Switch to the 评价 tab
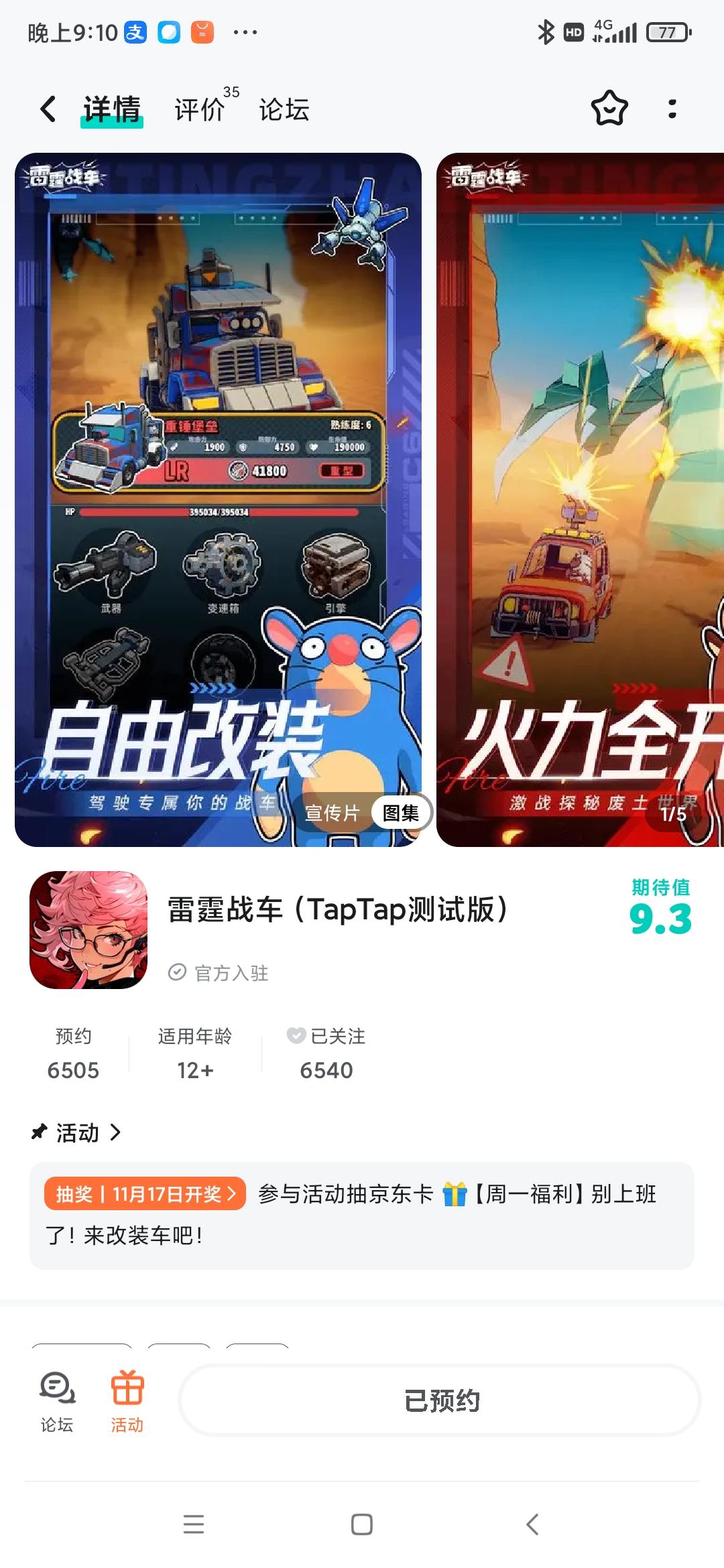Screen dimensions: 724x1568 pyautogui.click(x=199, y=108)
